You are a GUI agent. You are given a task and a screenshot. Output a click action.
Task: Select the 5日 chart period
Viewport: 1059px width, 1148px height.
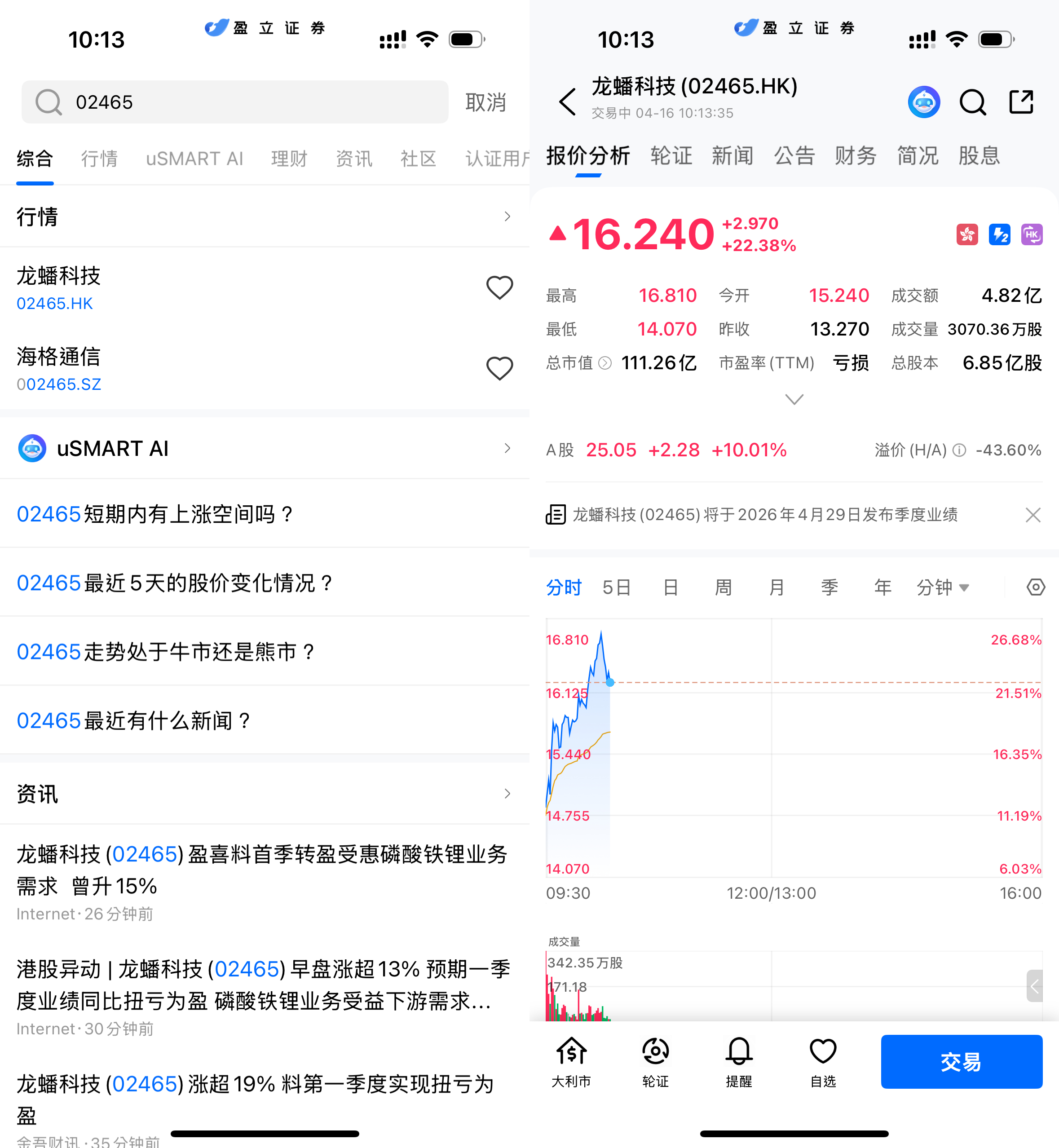617,587
